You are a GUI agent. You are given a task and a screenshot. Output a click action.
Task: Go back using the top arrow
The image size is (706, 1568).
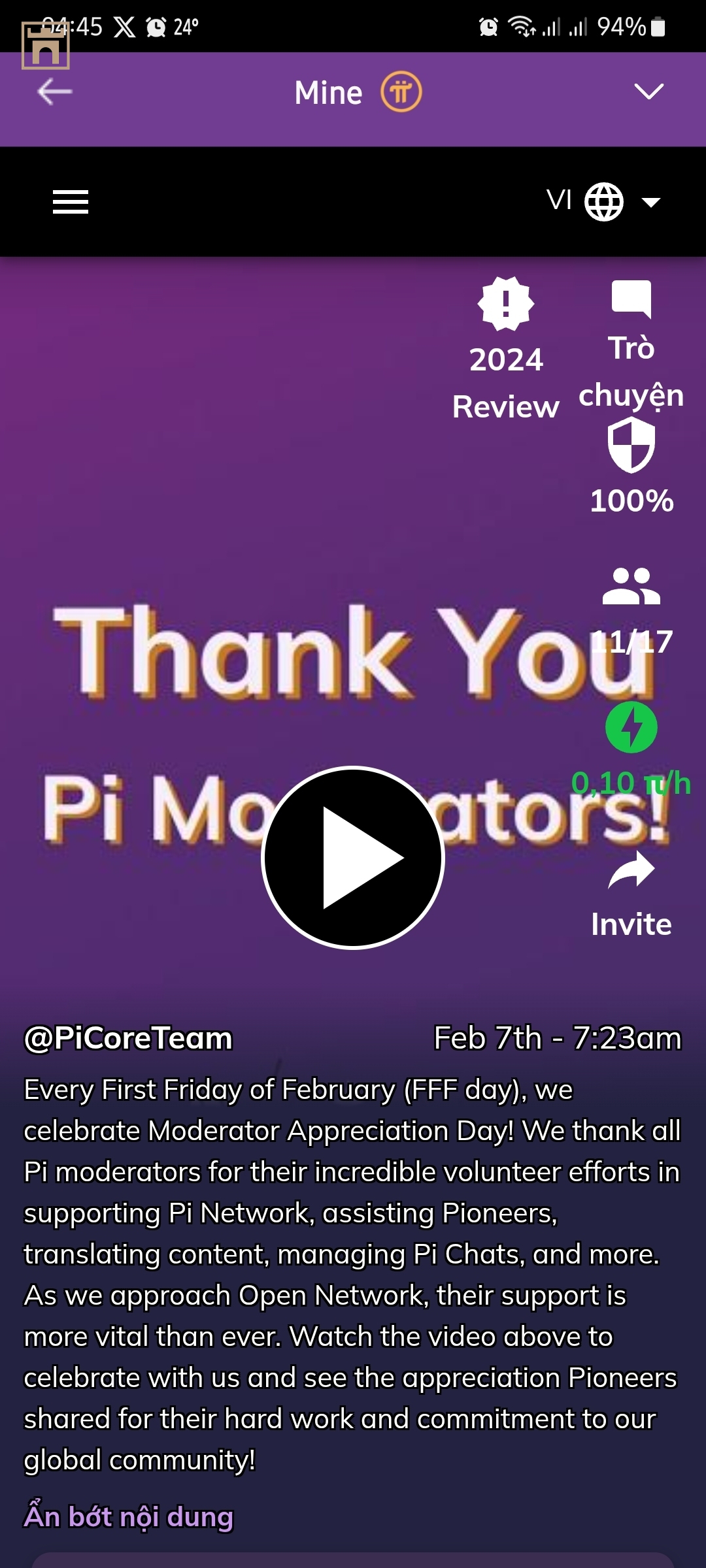pos(55,92)
